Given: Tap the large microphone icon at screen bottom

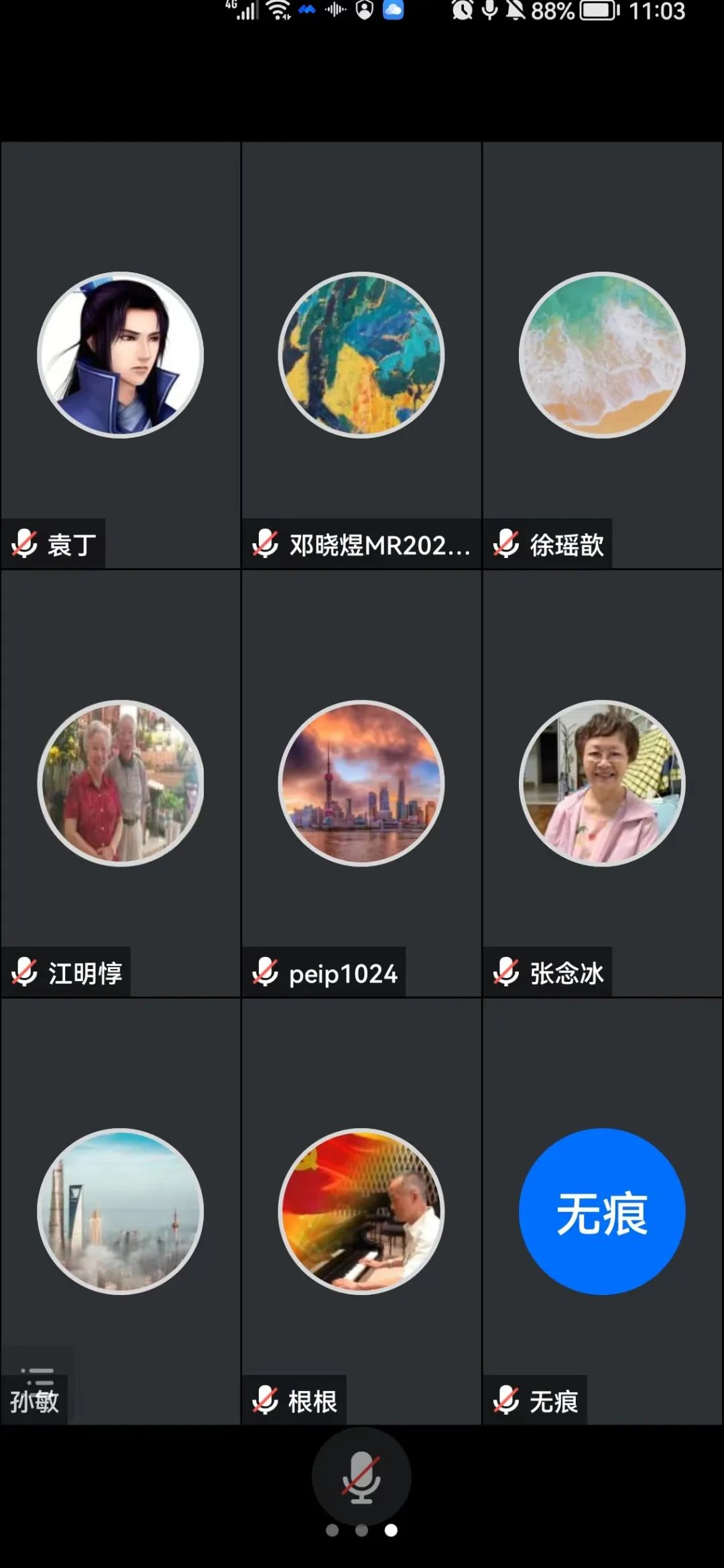Looking at the screenshot, I should click(362, 1482).
